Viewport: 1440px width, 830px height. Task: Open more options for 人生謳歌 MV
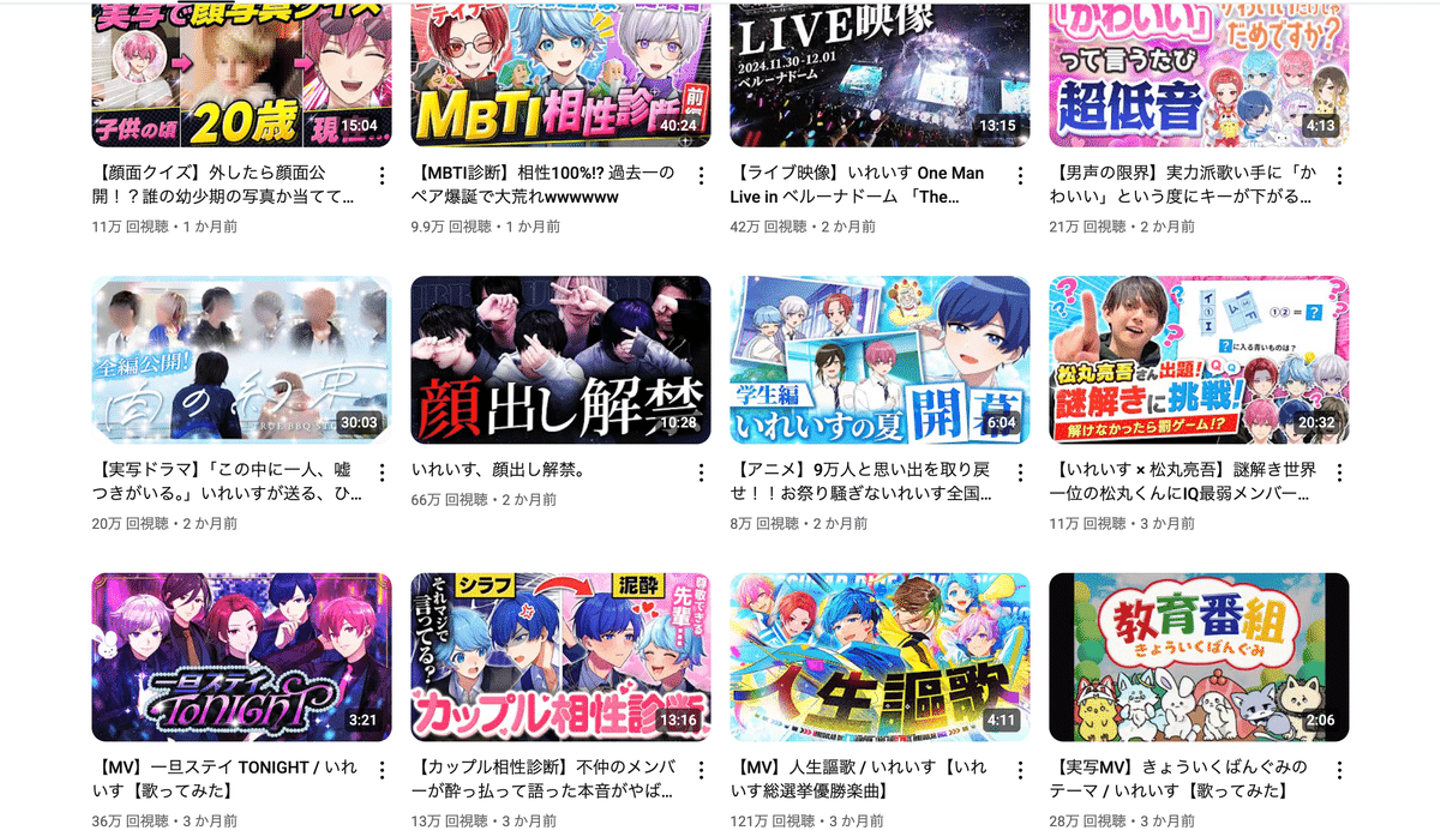1020,770
